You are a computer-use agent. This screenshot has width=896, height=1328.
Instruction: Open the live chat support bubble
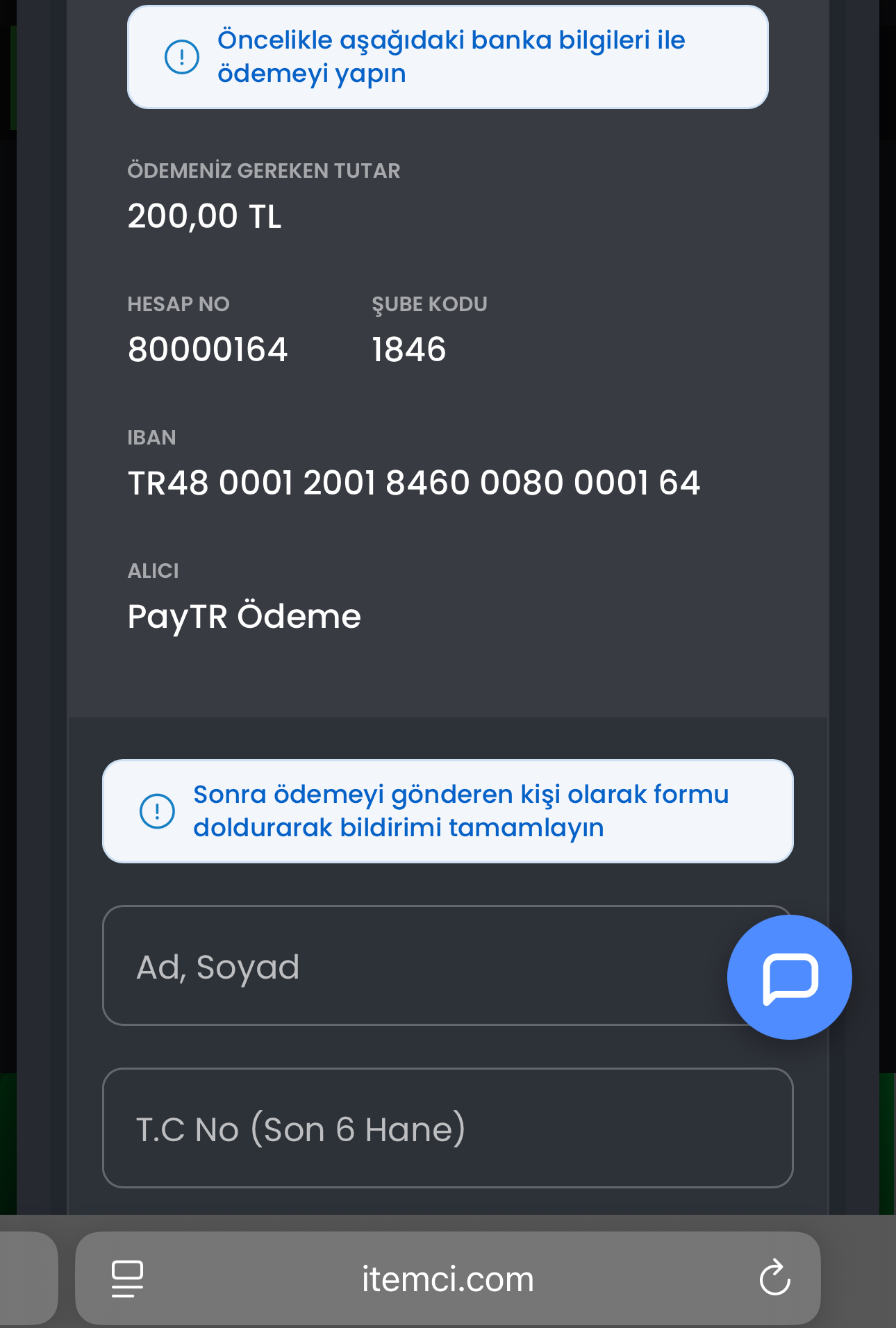[790, 977]
